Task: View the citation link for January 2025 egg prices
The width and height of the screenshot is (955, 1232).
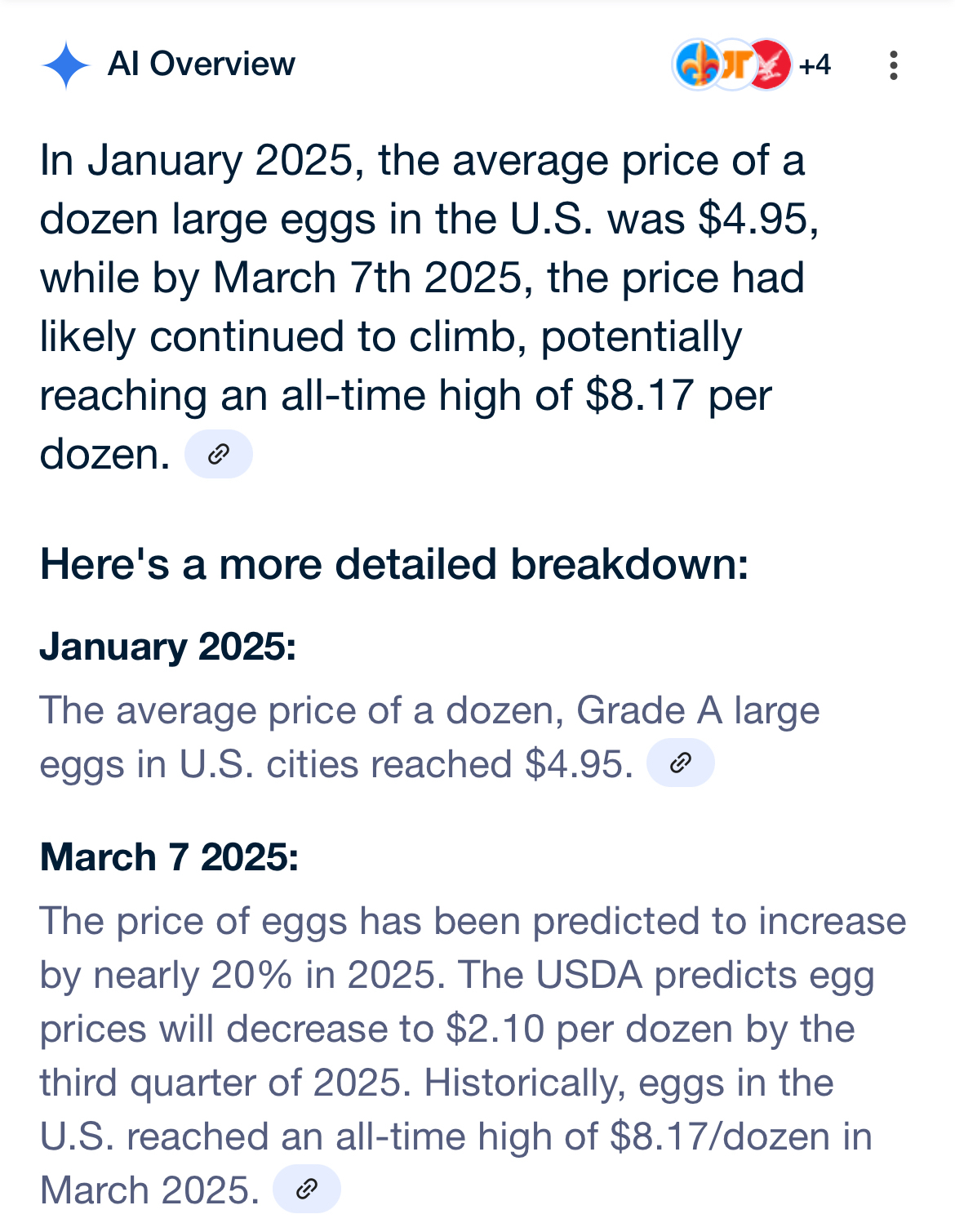Action: [680, 763]
